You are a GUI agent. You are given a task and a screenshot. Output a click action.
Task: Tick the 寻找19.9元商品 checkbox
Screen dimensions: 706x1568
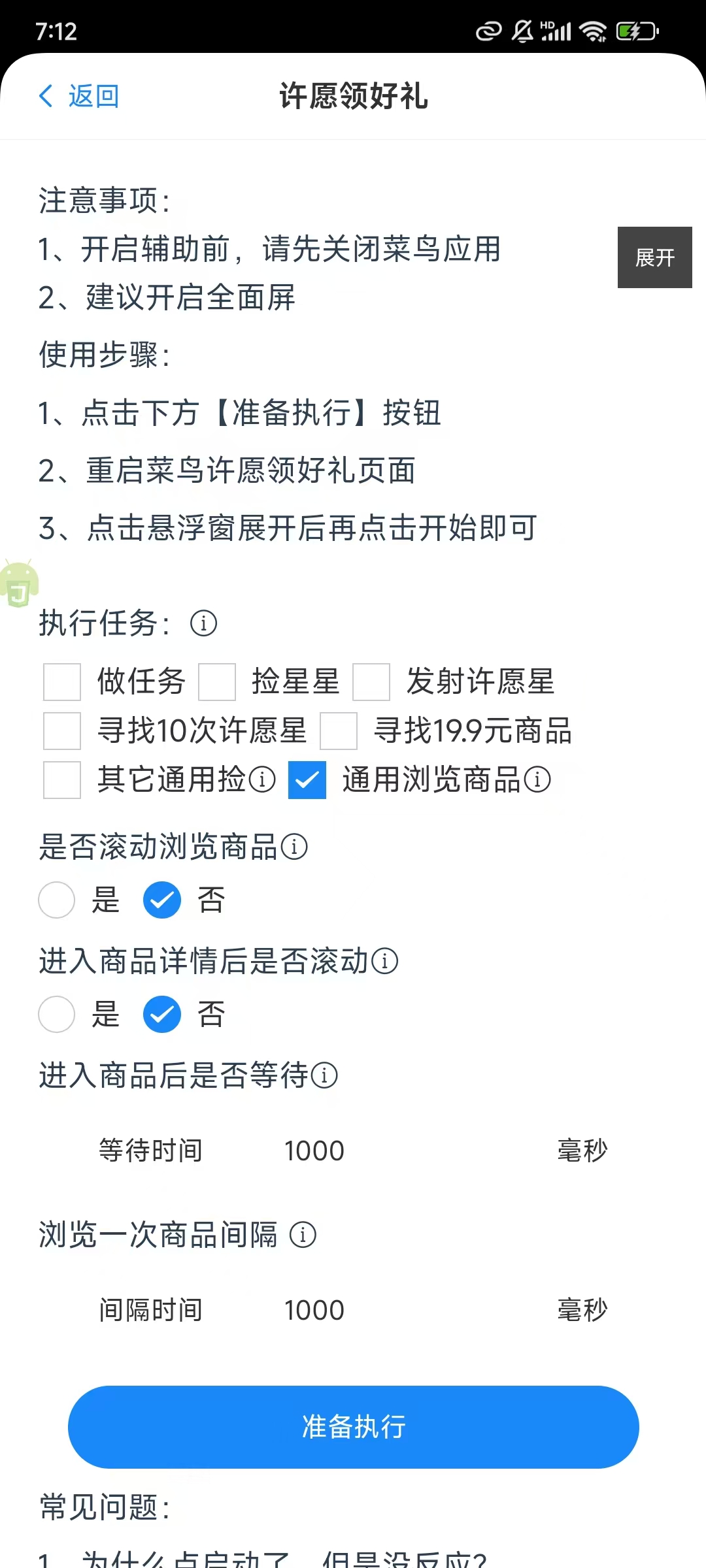(x=339, y=731)
